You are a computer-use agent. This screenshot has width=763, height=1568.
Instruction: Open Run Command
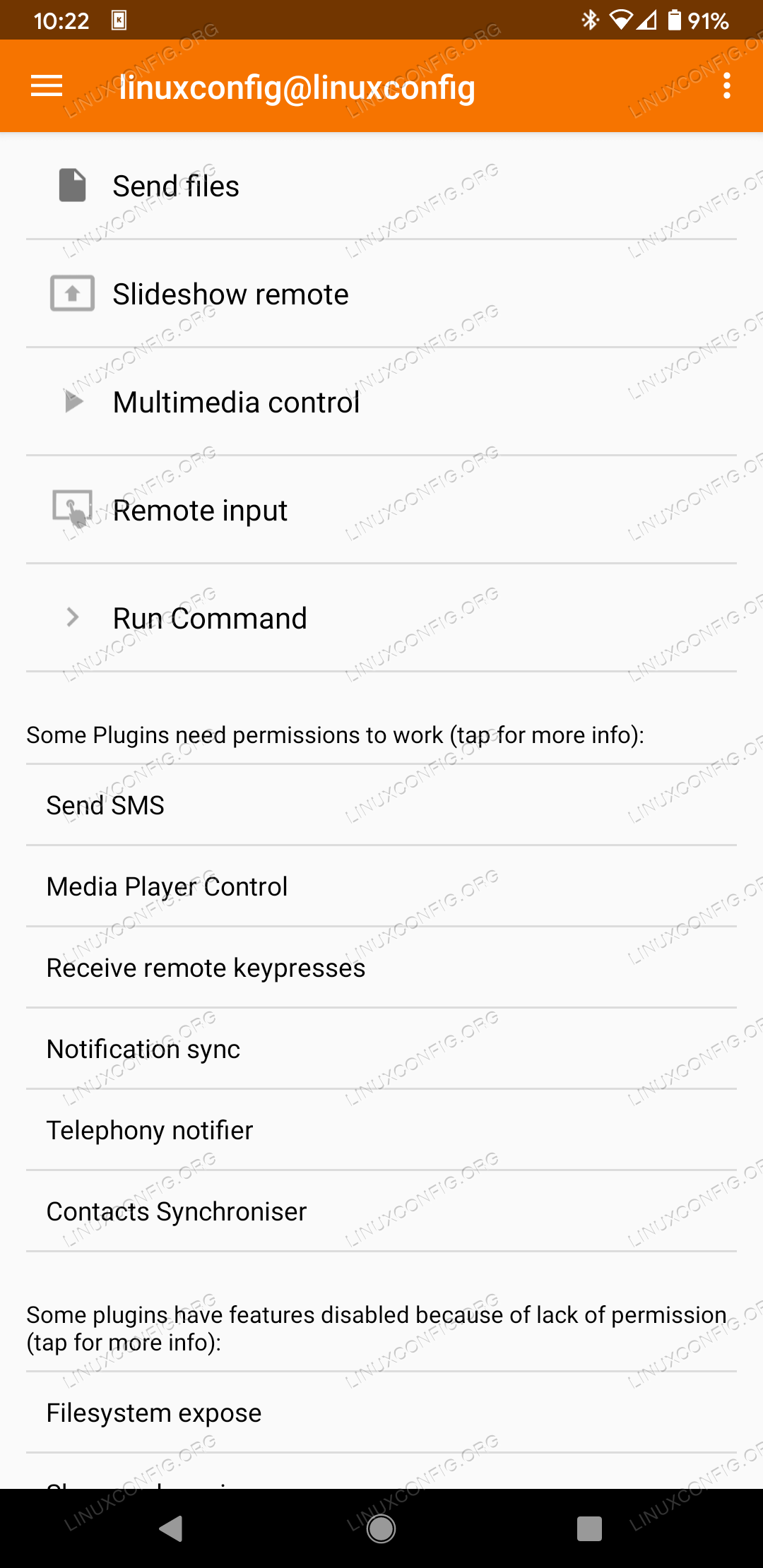pos(381,618)
